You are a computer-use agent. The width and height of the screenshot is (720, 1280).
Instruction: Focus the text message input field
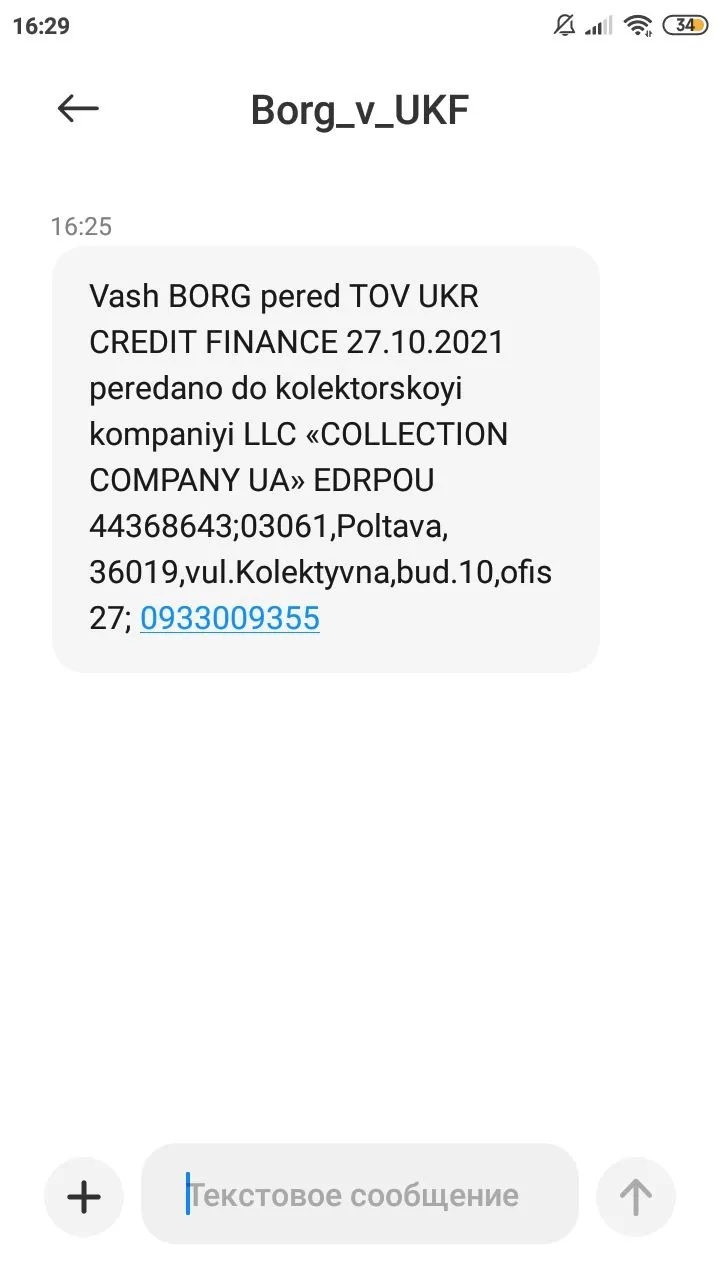coord(360,1195)
